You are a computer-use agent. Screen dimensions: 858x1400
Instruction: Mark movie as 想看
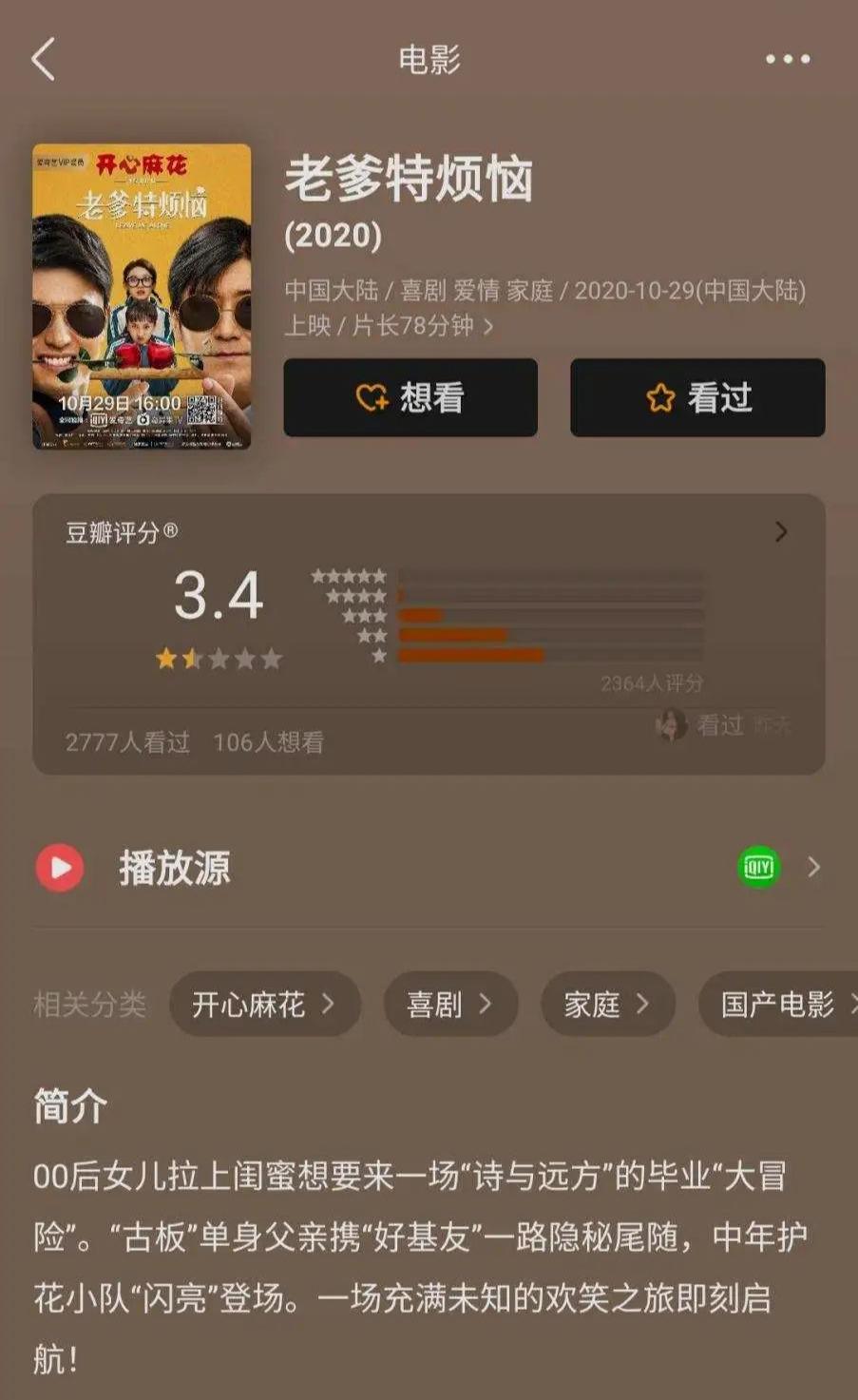(410, 397)
